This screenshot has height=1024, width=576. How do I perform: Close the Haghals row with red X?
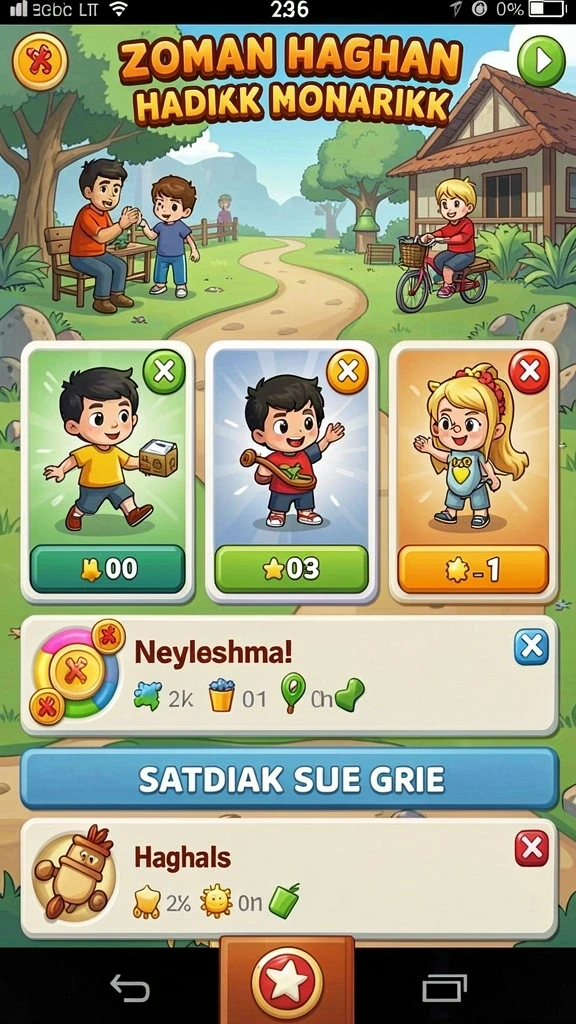(532, 849)
